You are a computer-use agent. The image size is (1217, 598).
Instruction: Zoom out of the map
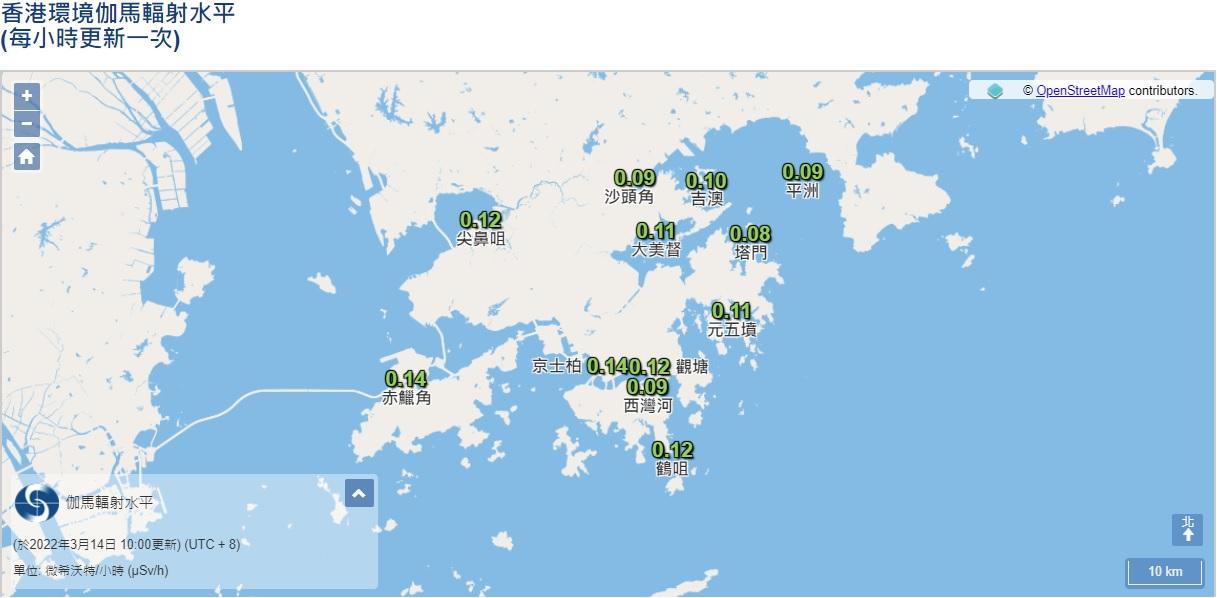pos(27,125)
